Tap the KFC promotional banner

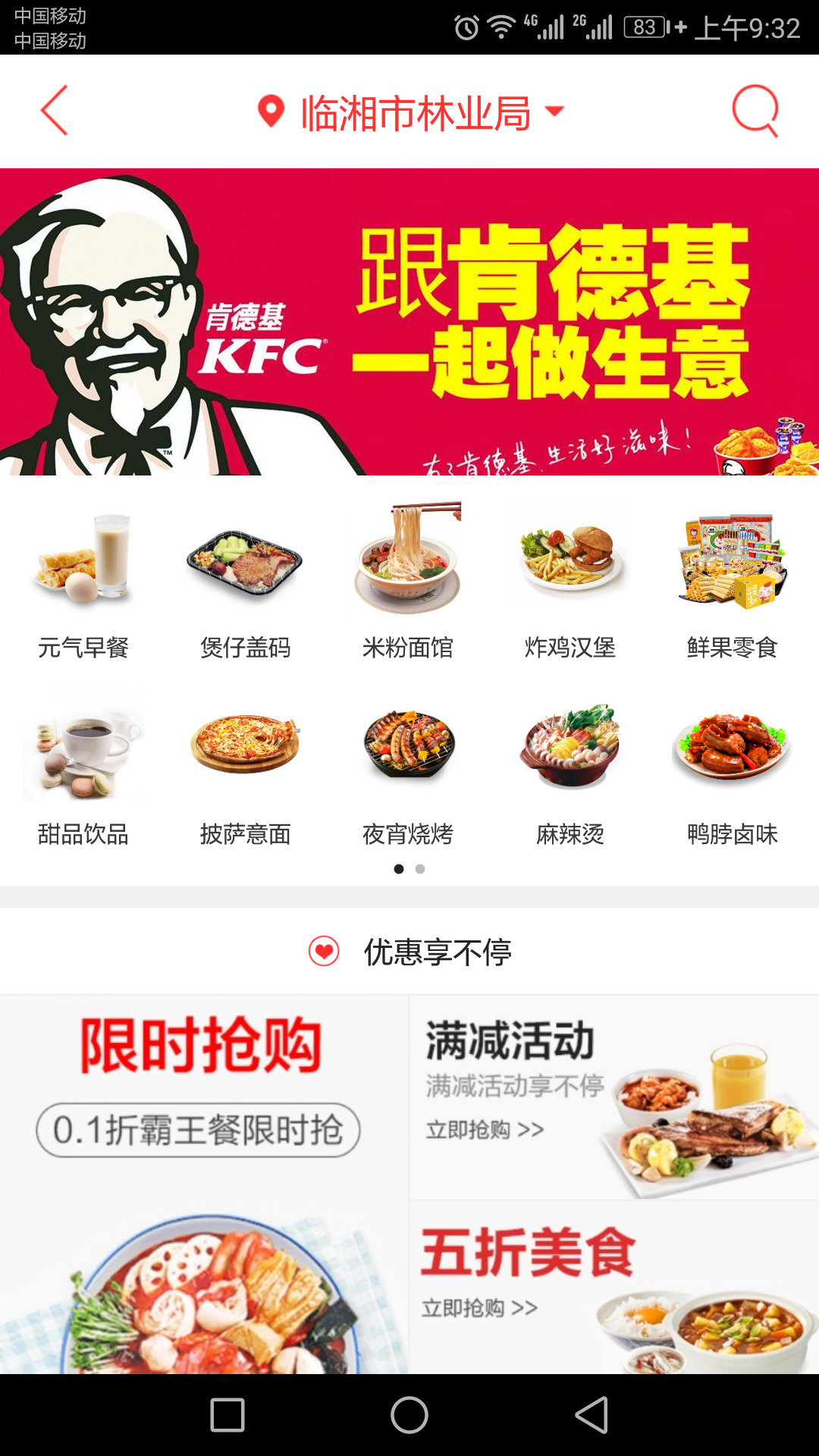[x=409, y=322]
